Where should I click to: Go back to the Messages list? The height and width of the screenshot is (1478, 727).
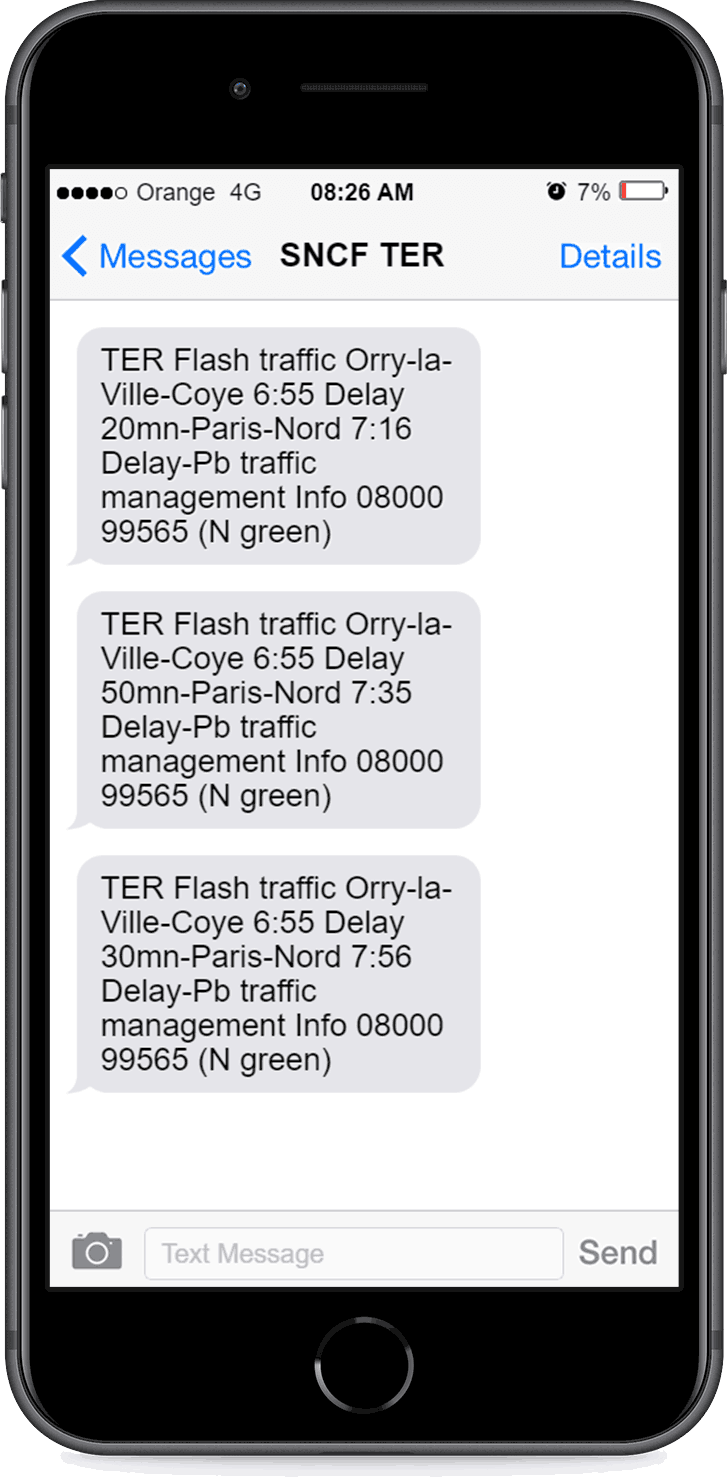click(x=156, y=256)
